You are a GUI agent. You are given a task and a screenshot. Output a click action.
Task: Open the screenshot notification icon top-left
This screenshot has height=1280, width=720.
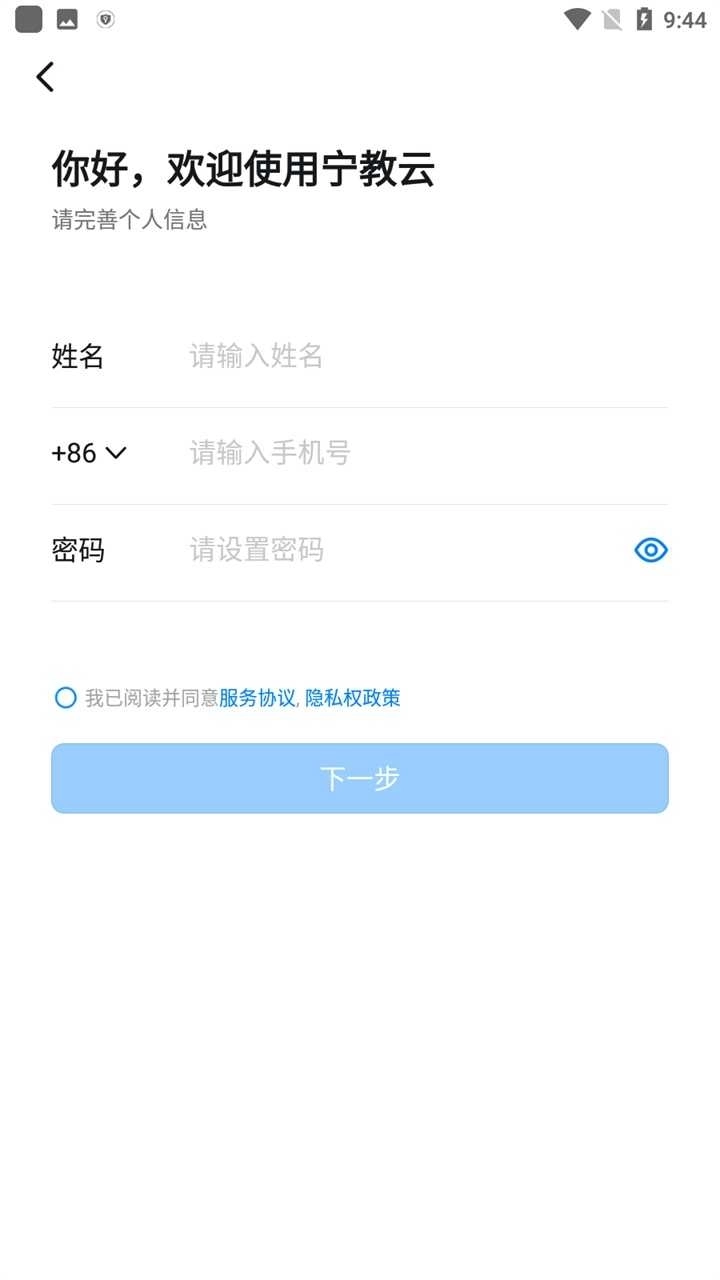pos(66,18)
